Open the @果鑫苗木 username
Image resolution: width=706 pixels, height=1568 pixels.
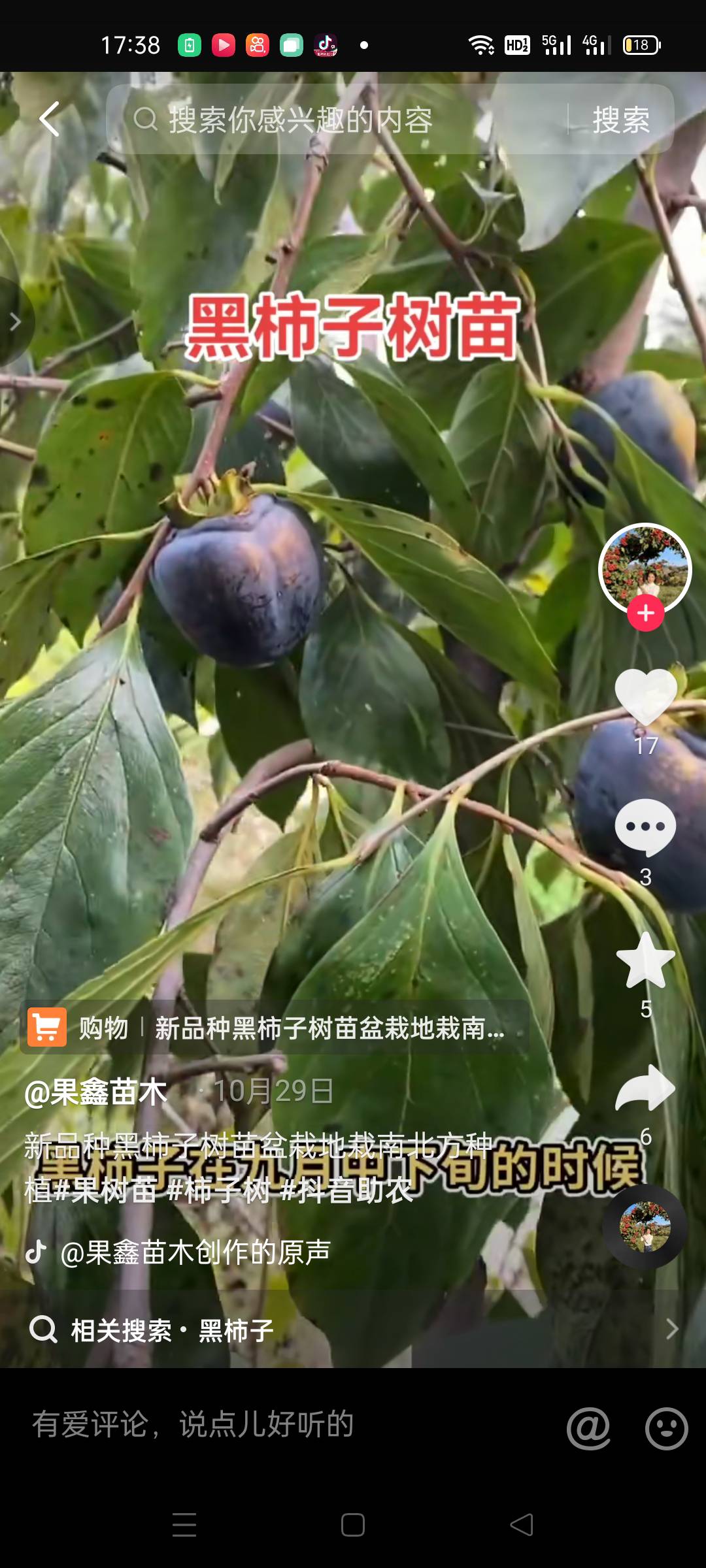(96, 1092)
